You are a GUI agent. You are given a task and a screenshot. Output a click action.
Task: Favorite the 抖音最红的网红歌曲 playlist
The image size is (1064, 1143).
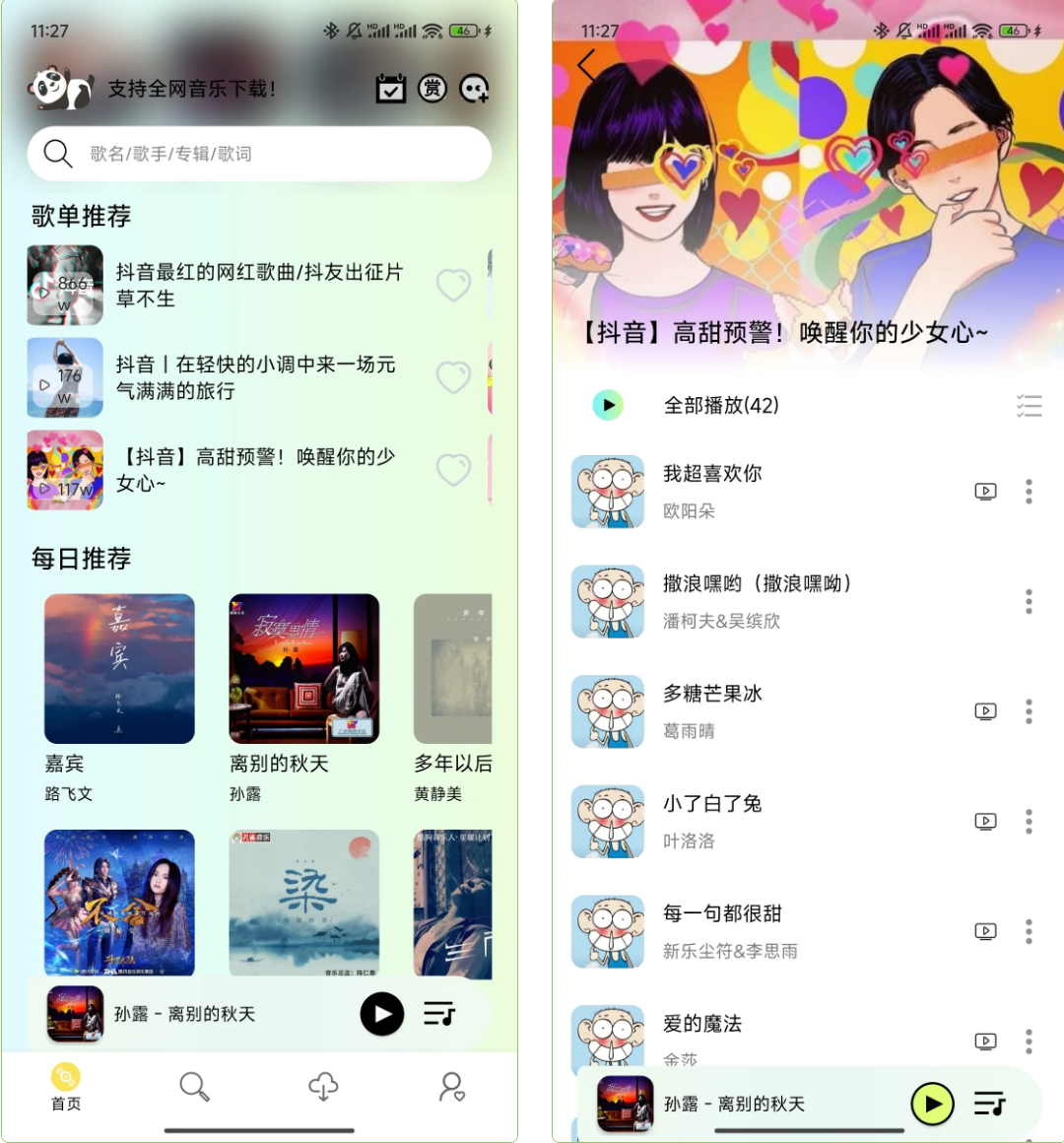[x=453, y=286]
